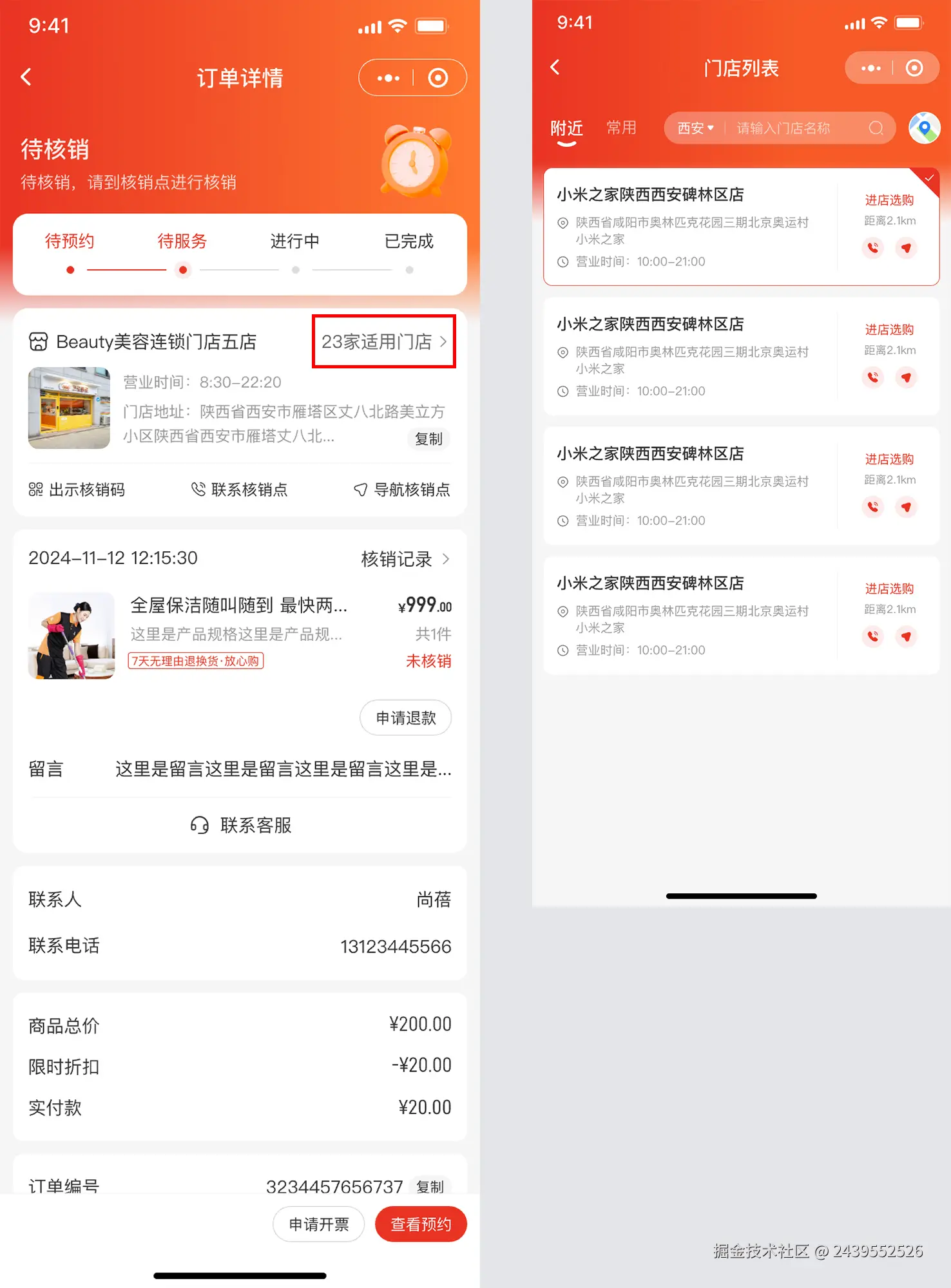Open 核销记录 records
The height and width of the screenshot is (1288, 951).
click(x=405, y=559)
